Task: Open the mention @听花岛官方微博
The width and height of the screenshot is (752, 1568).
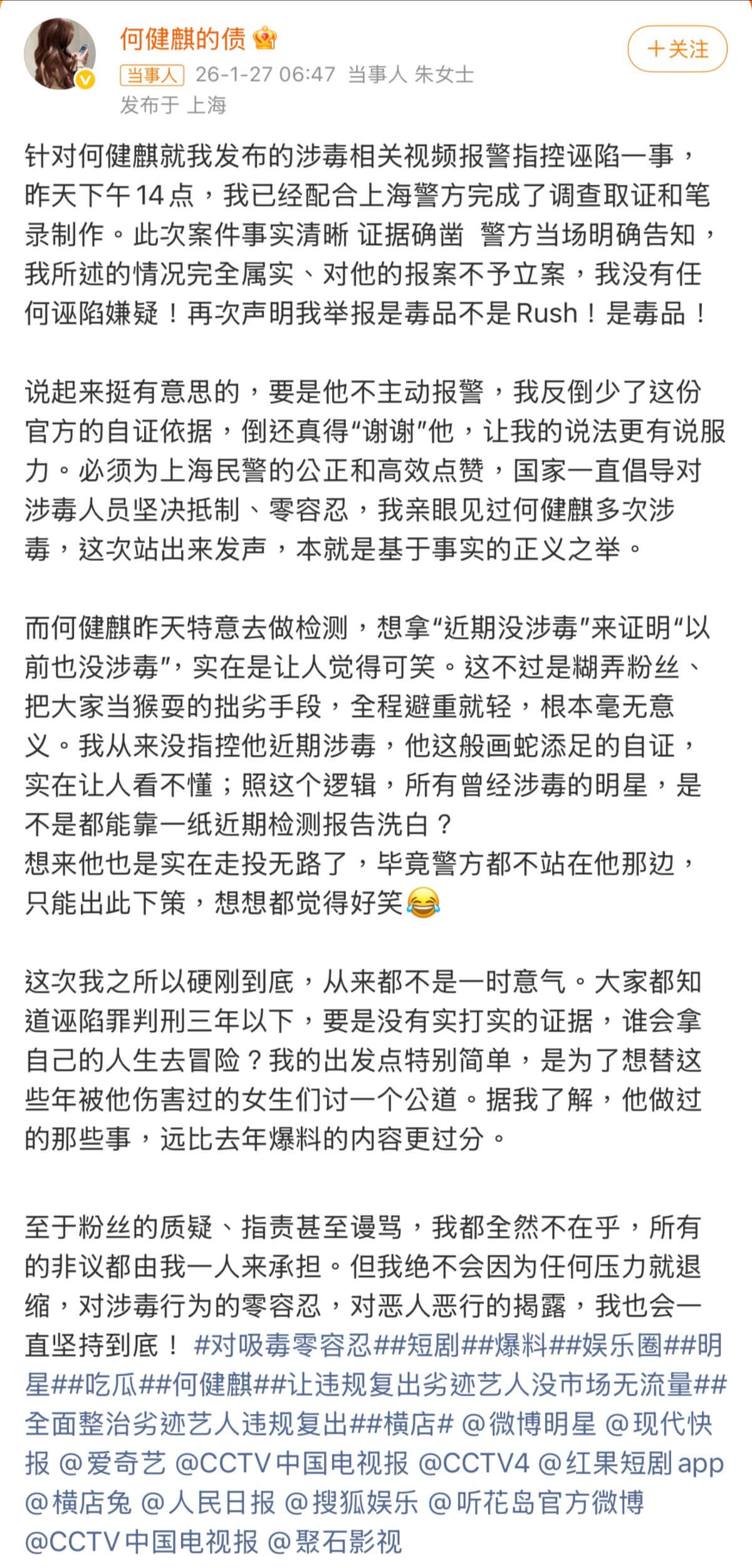Action: [x=535, y=1503]
